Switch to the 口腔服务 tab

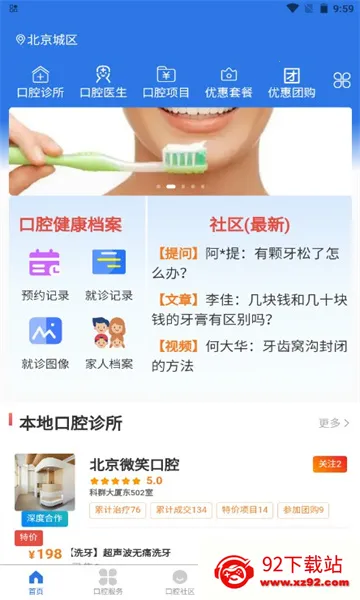[108, 582]
